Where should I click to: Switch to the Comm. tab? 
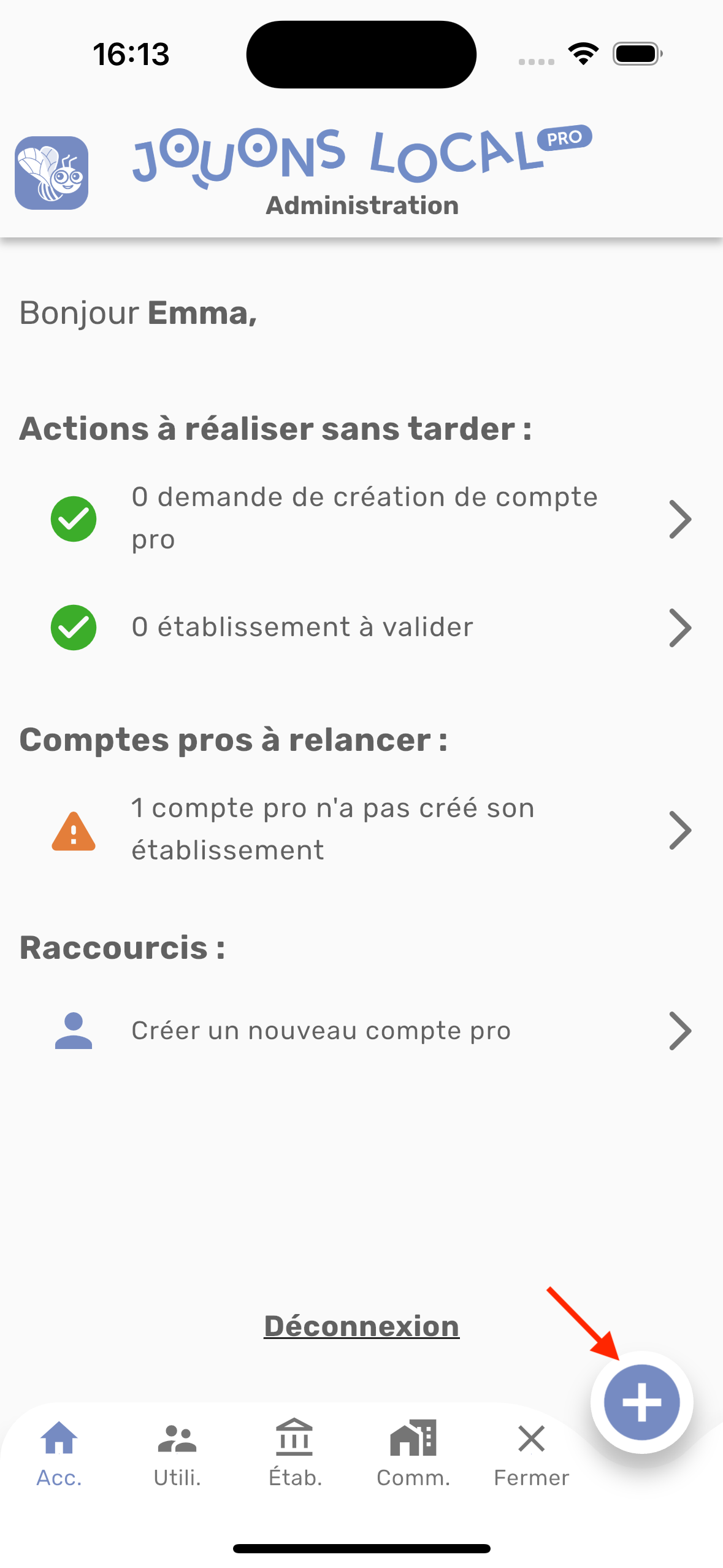point(413,1453)
